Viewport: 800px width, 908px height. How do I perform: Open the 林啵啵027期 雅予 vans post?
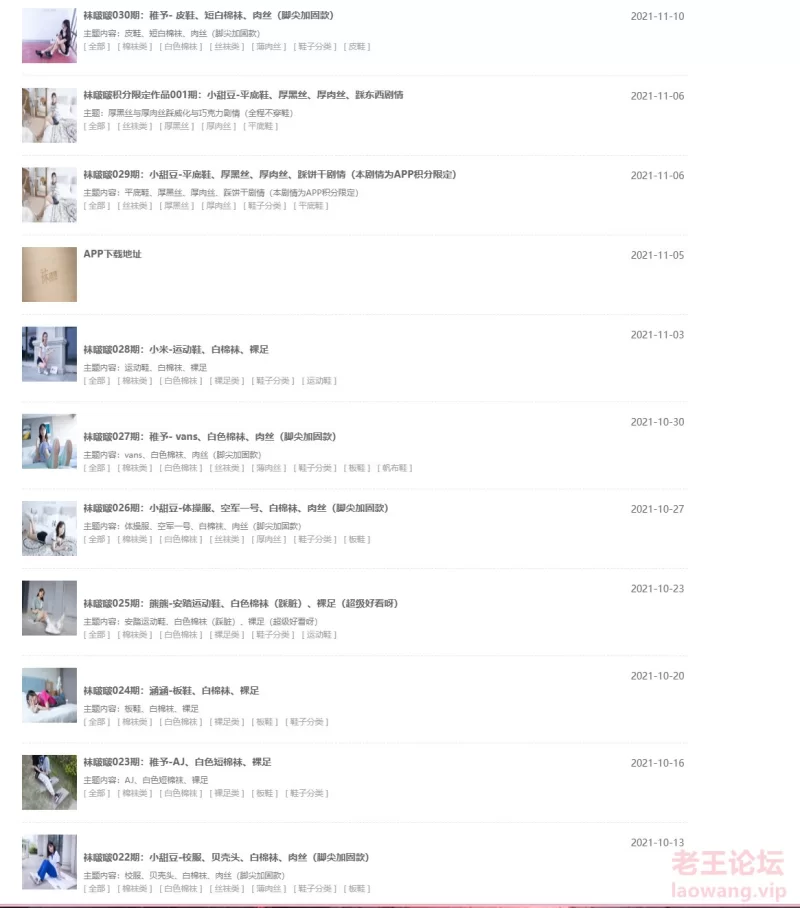209,437
